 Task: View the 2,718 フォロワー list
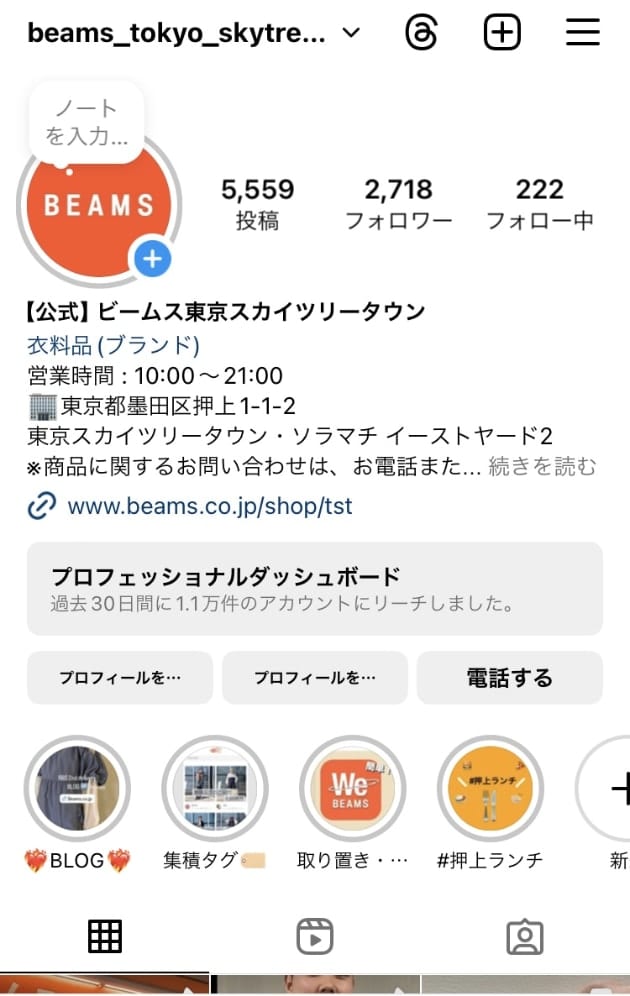click(398, 203)
